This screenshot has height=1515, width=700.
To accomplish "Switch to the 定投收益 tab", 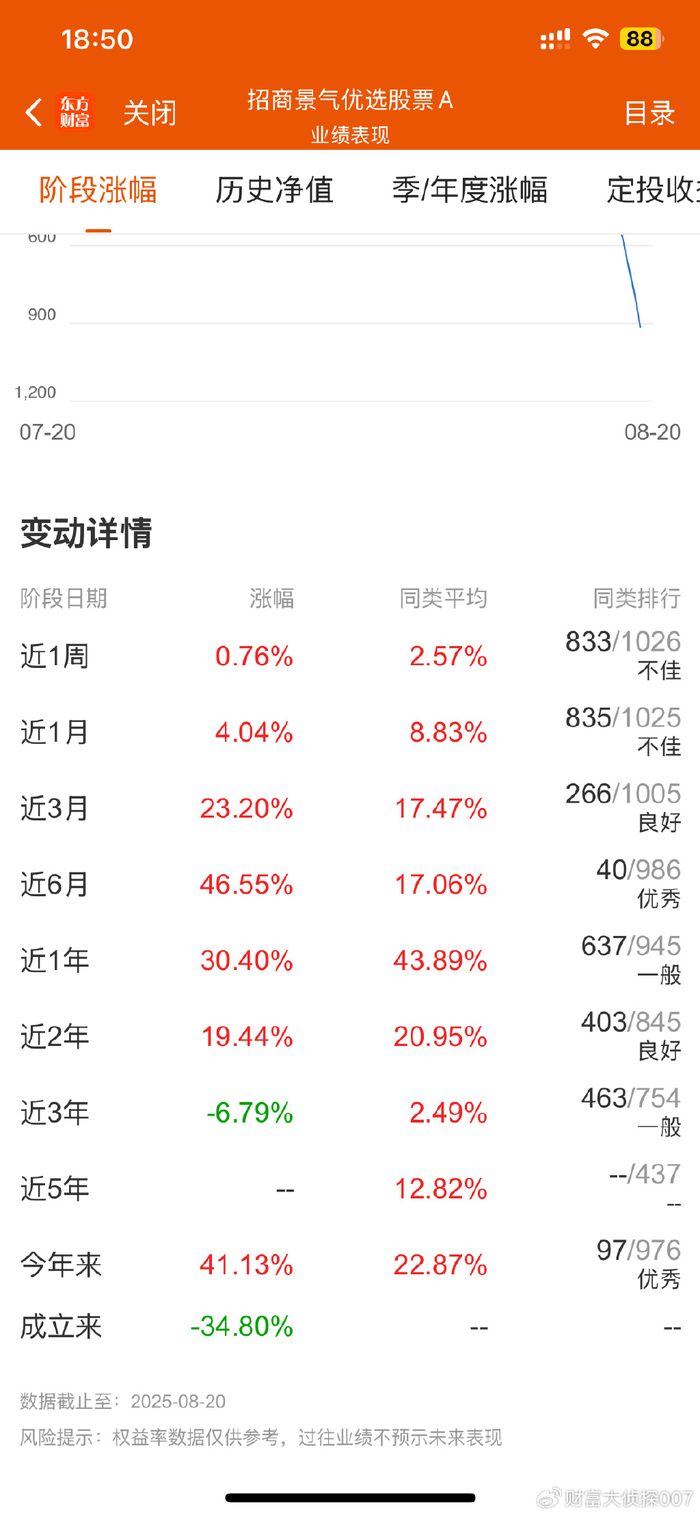I will [653, 190].
